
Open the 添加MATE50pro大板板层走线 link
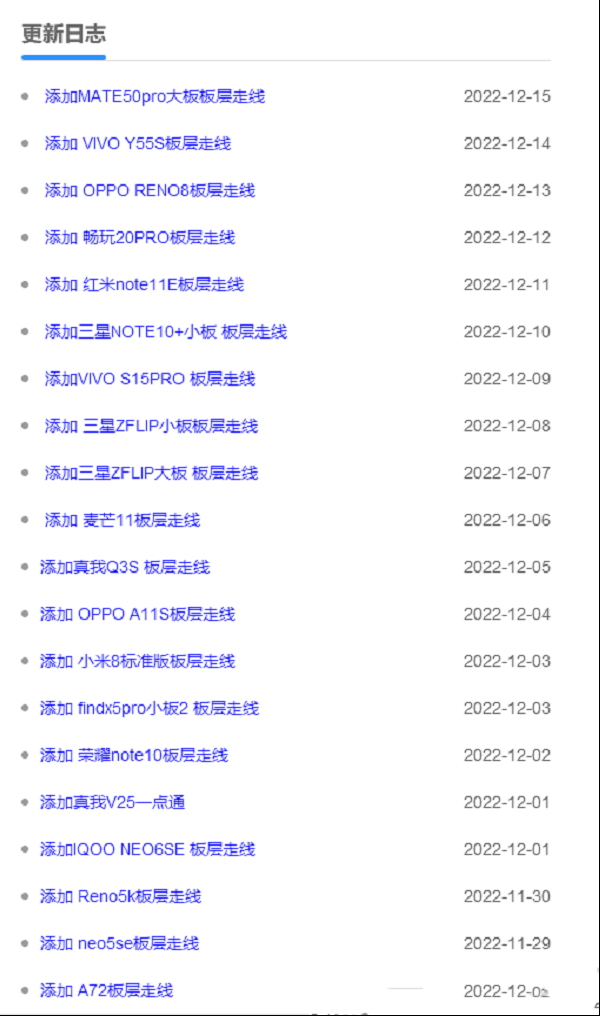(155, 97)
